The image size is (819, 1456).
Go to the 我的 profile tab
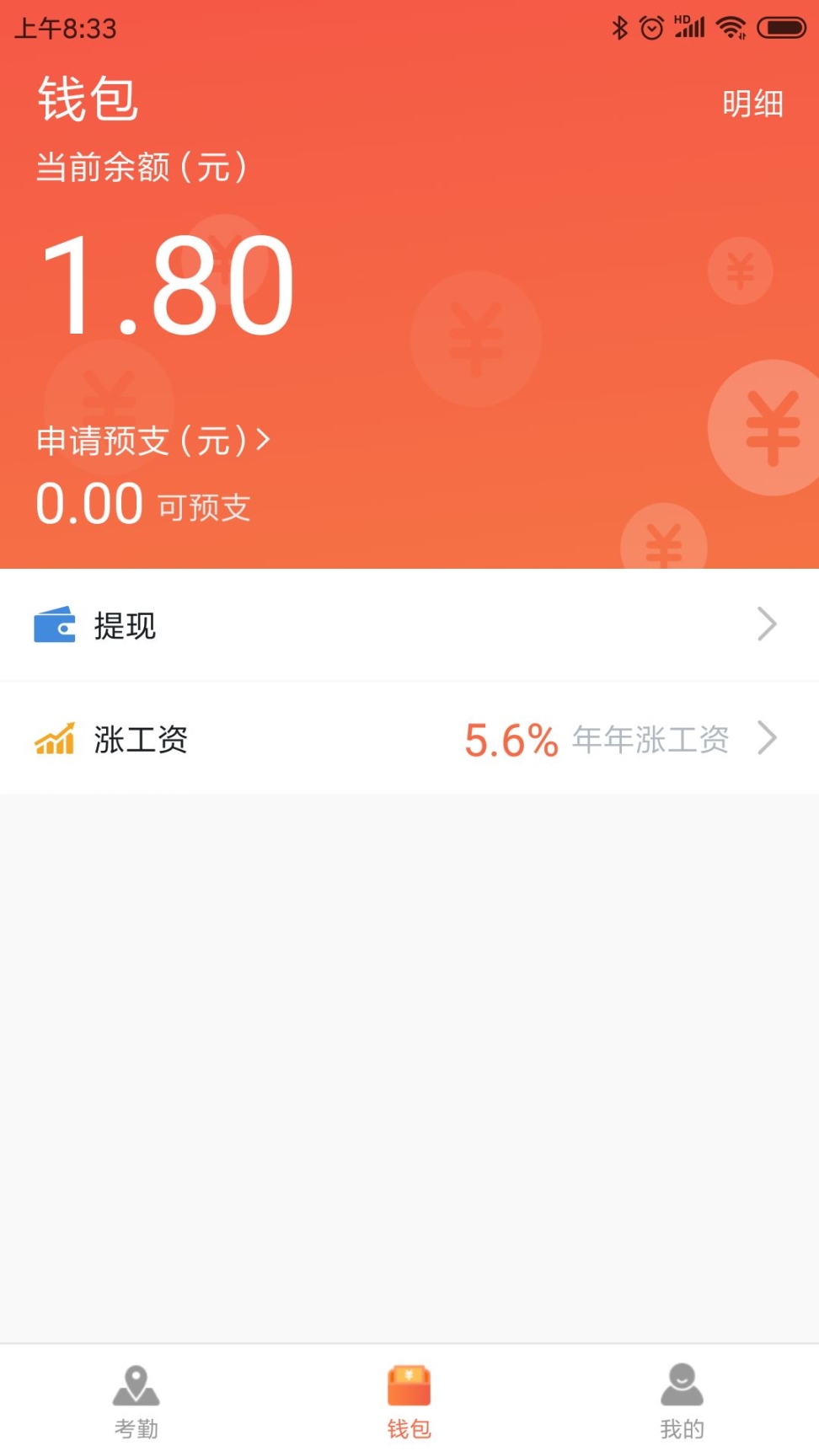tap(682, 1401)
